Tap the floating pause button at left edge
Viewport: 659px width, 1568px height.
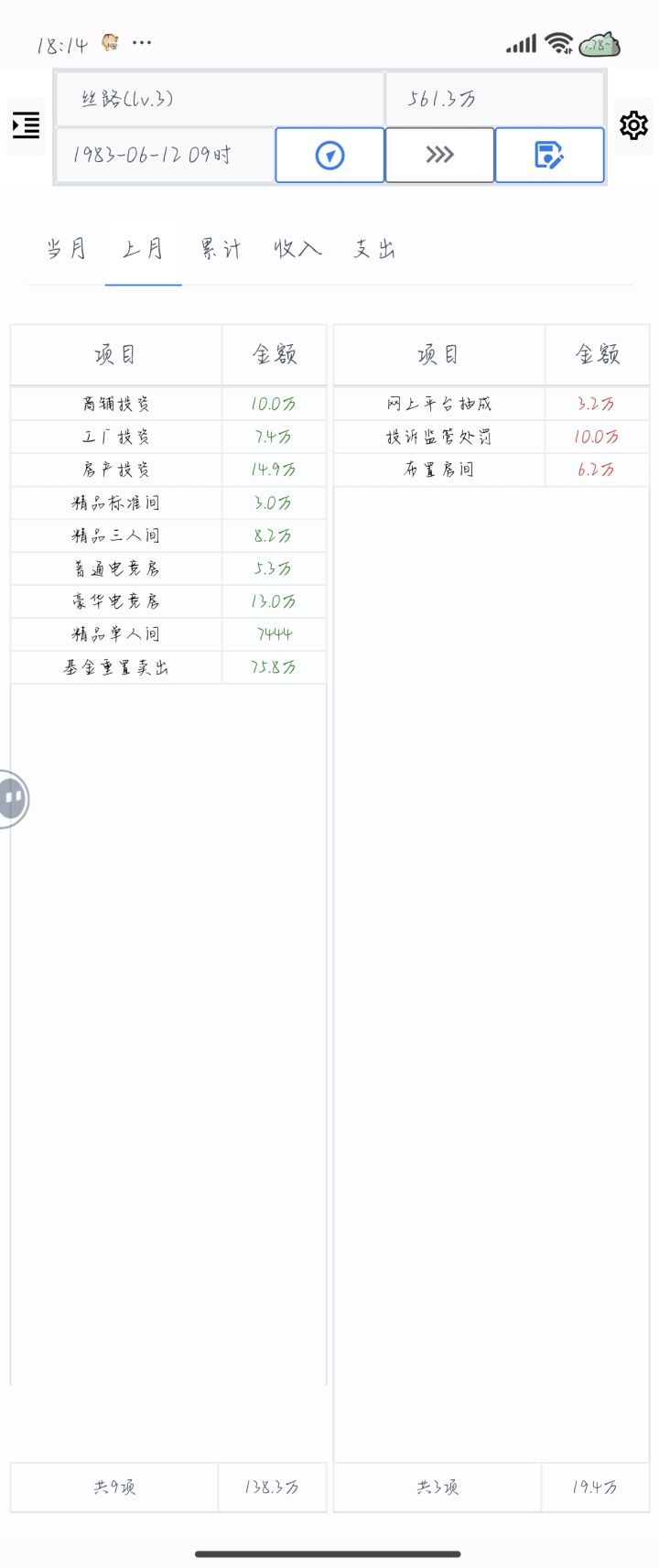click(x=13, y=799)
